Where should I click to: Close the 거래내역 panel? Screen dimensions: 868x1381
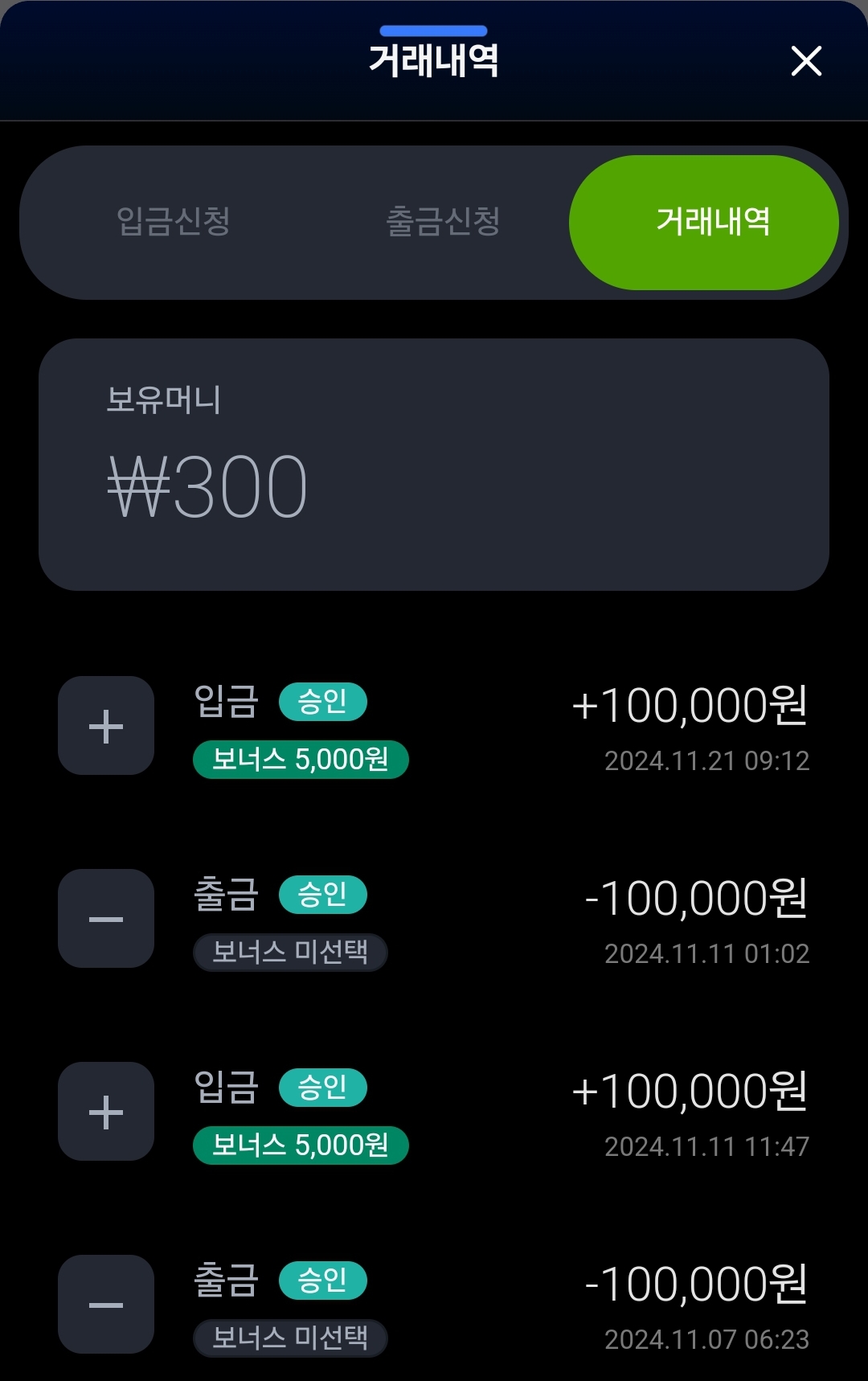click(x=806, y=61)
